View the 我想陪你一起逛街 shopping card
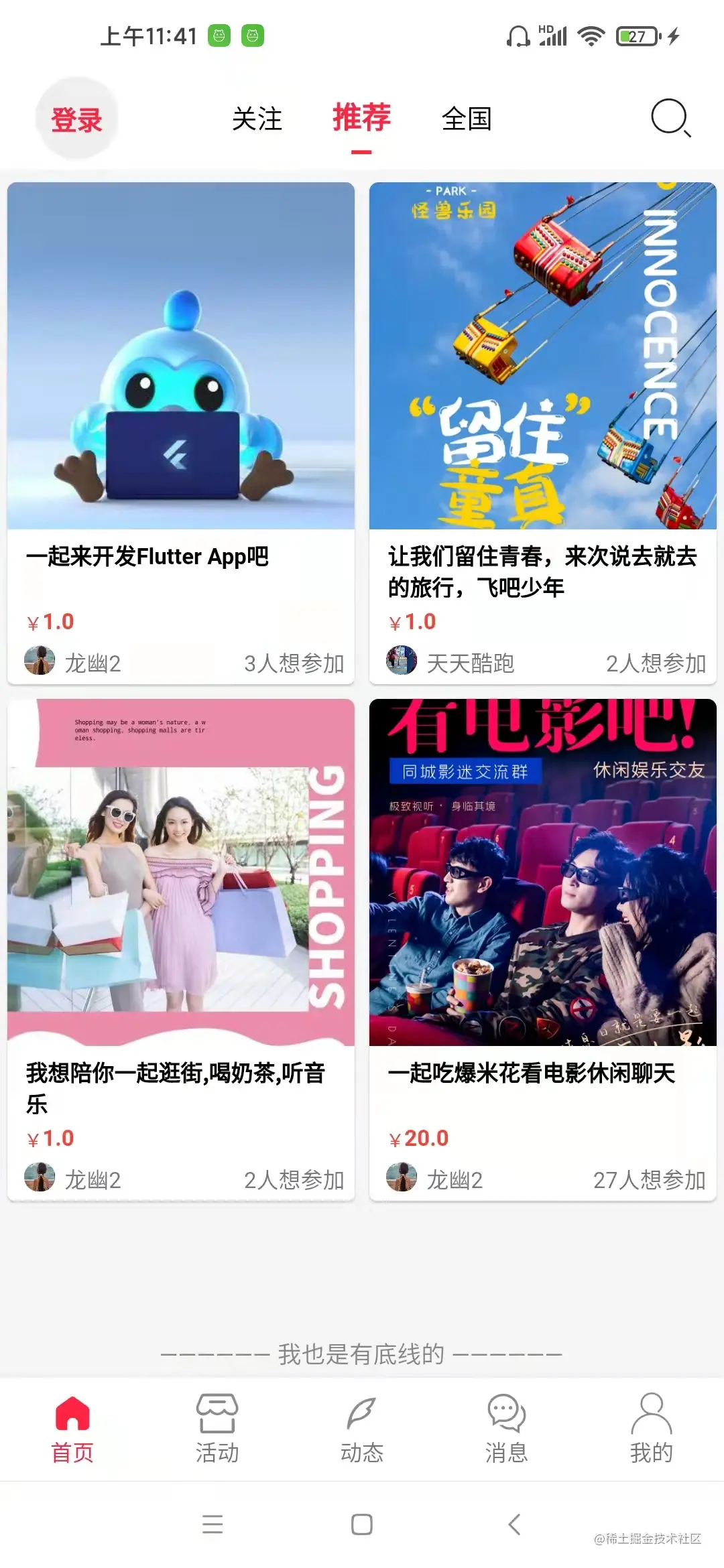 (x=181, y=948)
